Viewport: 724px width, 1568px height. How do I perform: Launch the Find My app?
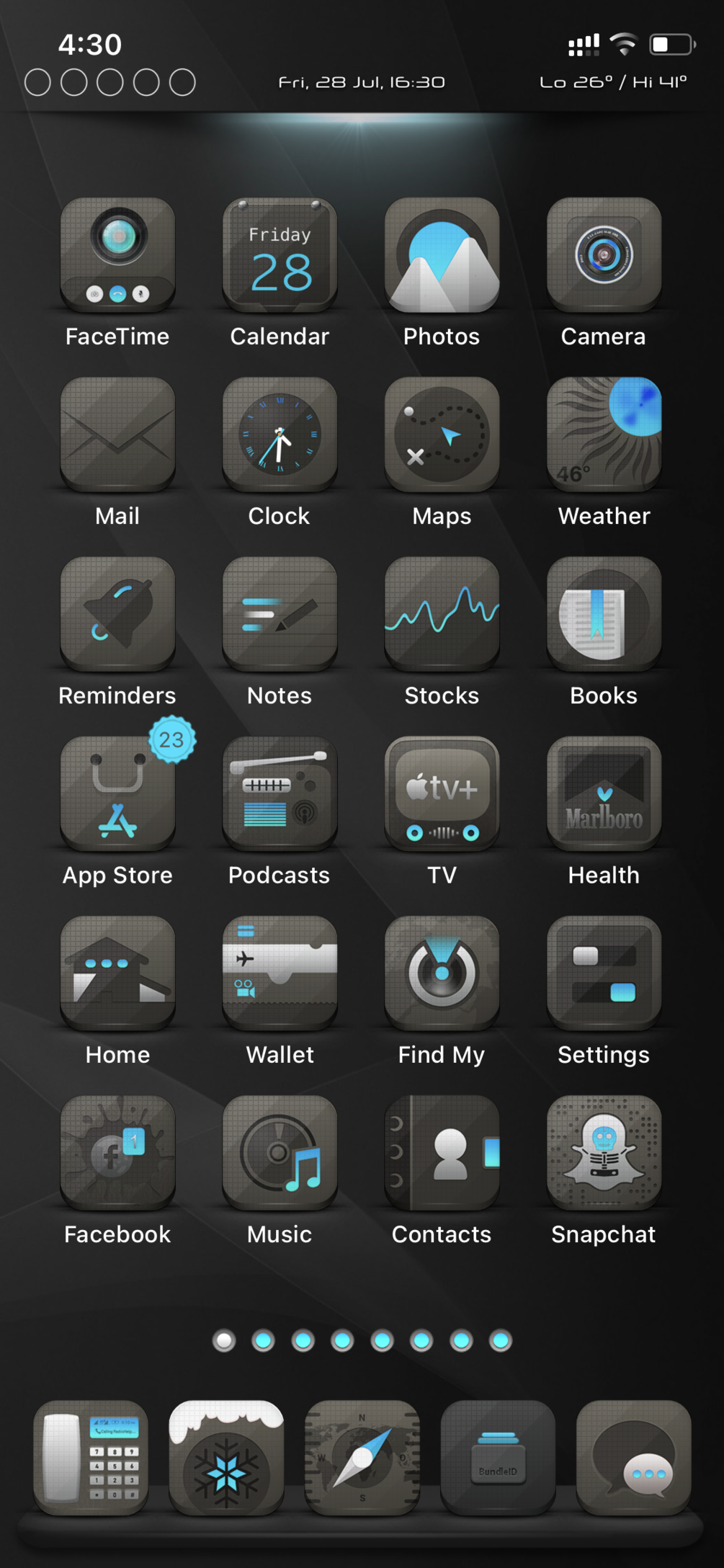point(442,973)
